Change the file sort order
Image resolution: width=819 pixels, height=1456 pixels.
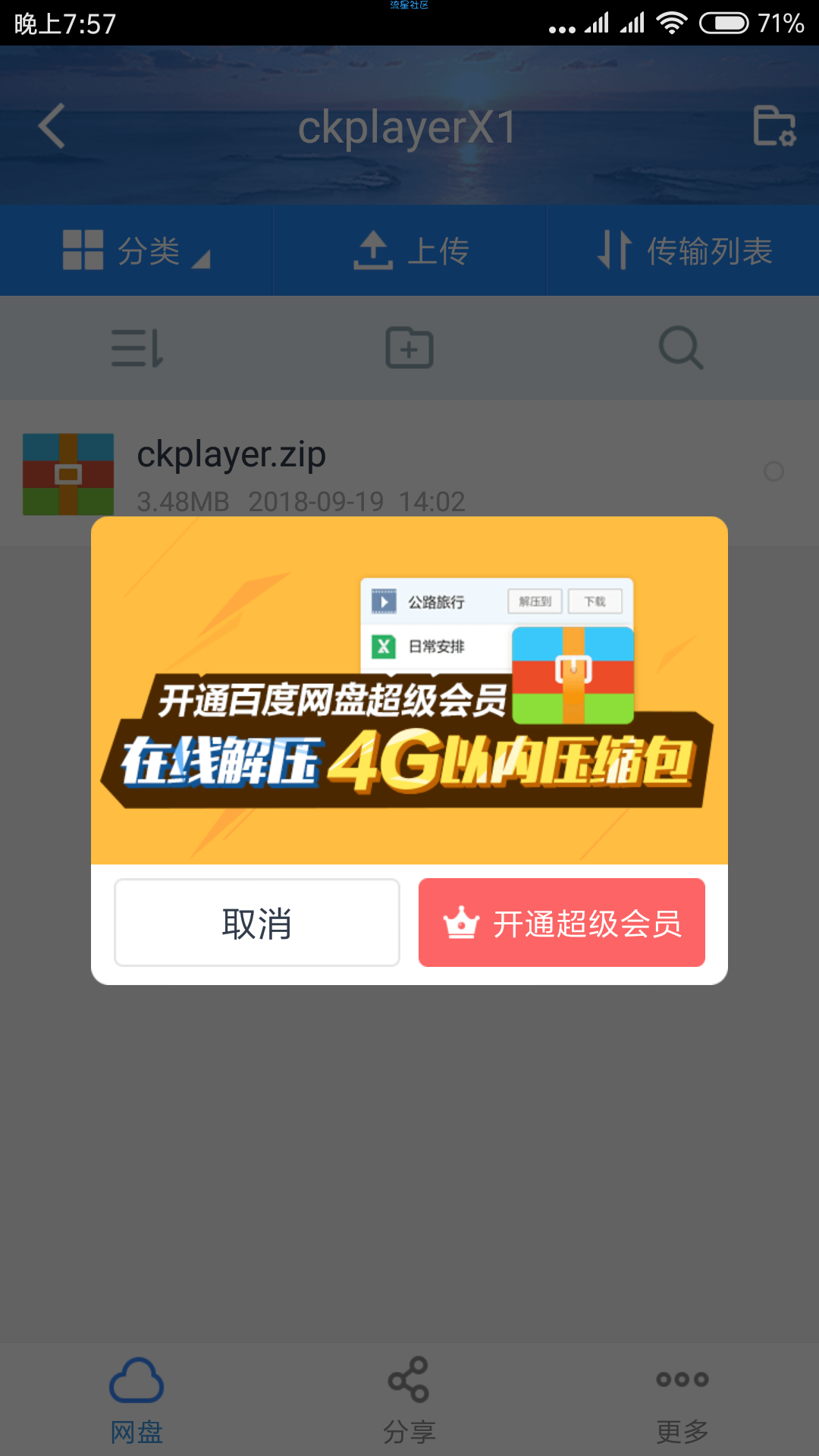point(137,348)
